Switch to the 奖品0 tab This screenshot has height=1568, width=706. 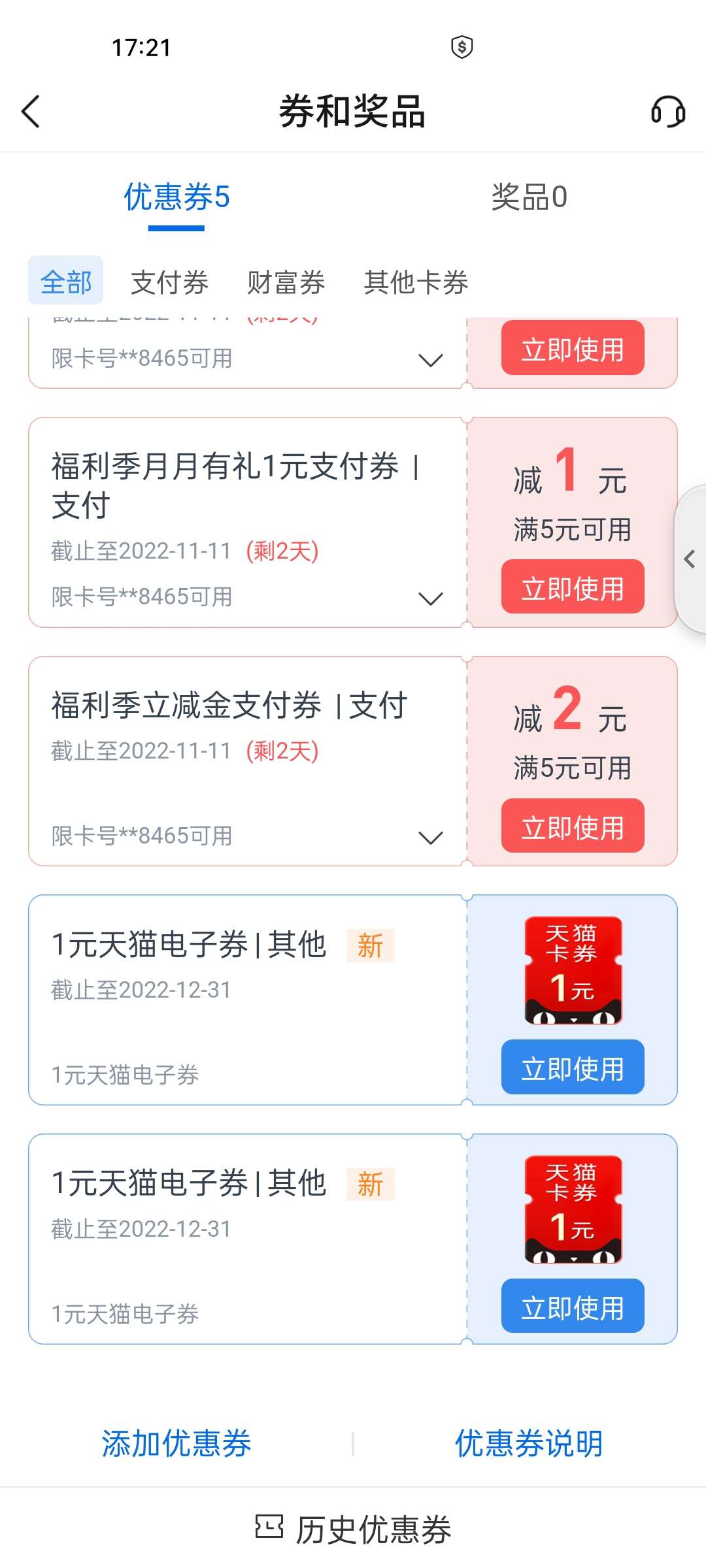529,197
